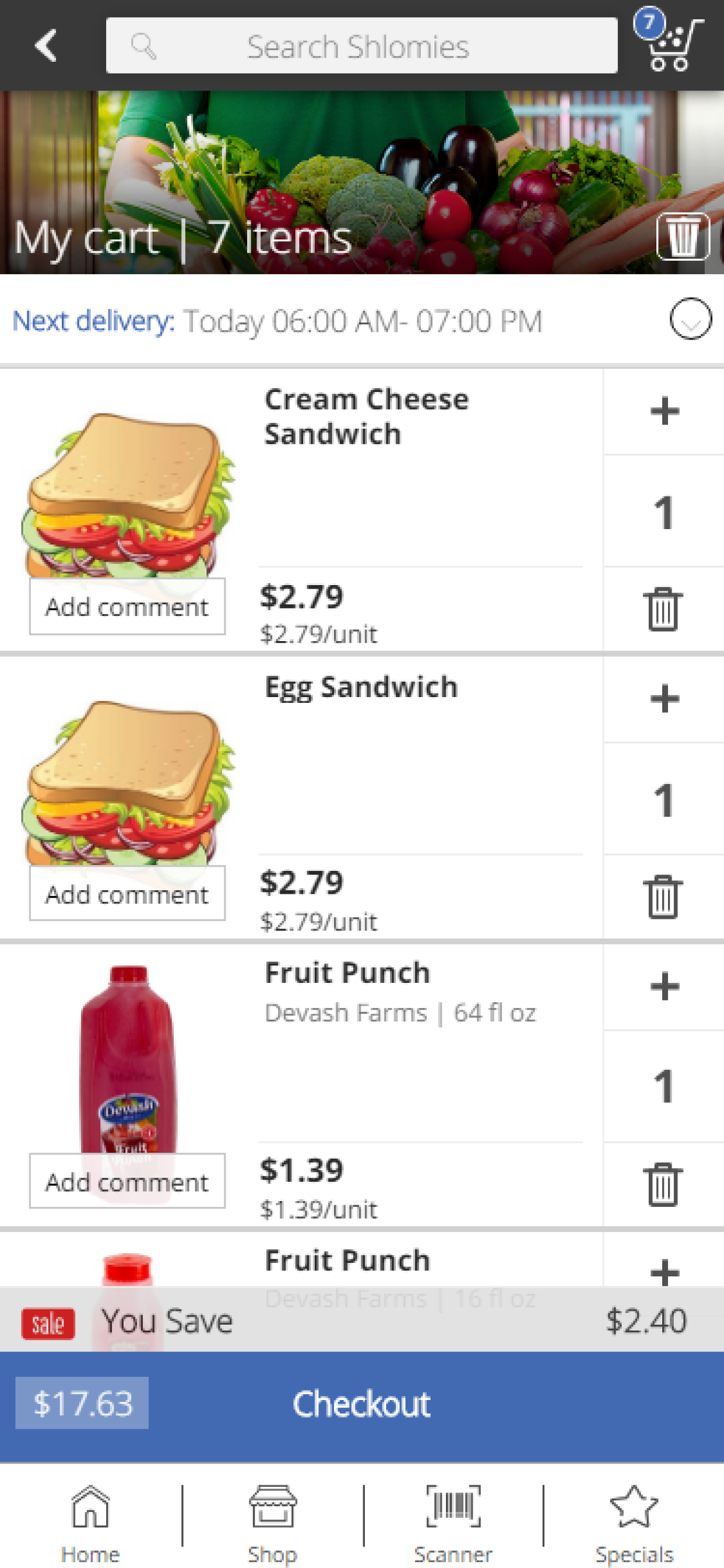Increase Egg Sandwich quantity
The image size is (724, 1568).
(664, 698)
